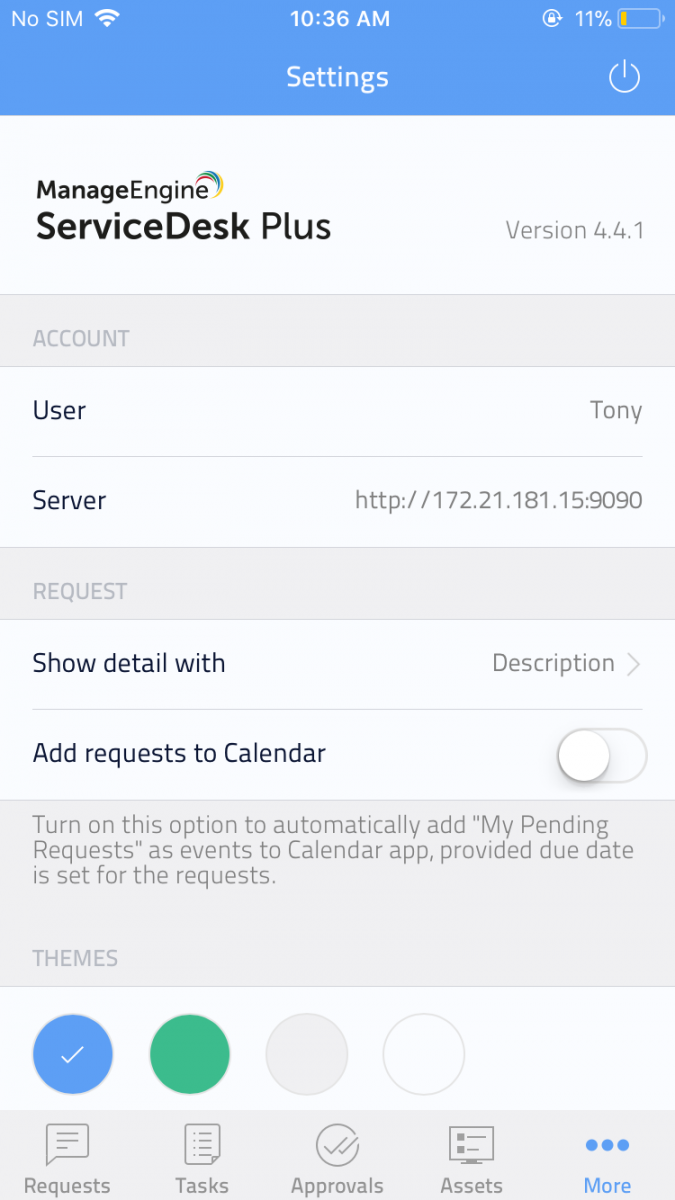Enable Add requests to Calendar
This screenshot has height=1200, width=675.
point(601,754)
